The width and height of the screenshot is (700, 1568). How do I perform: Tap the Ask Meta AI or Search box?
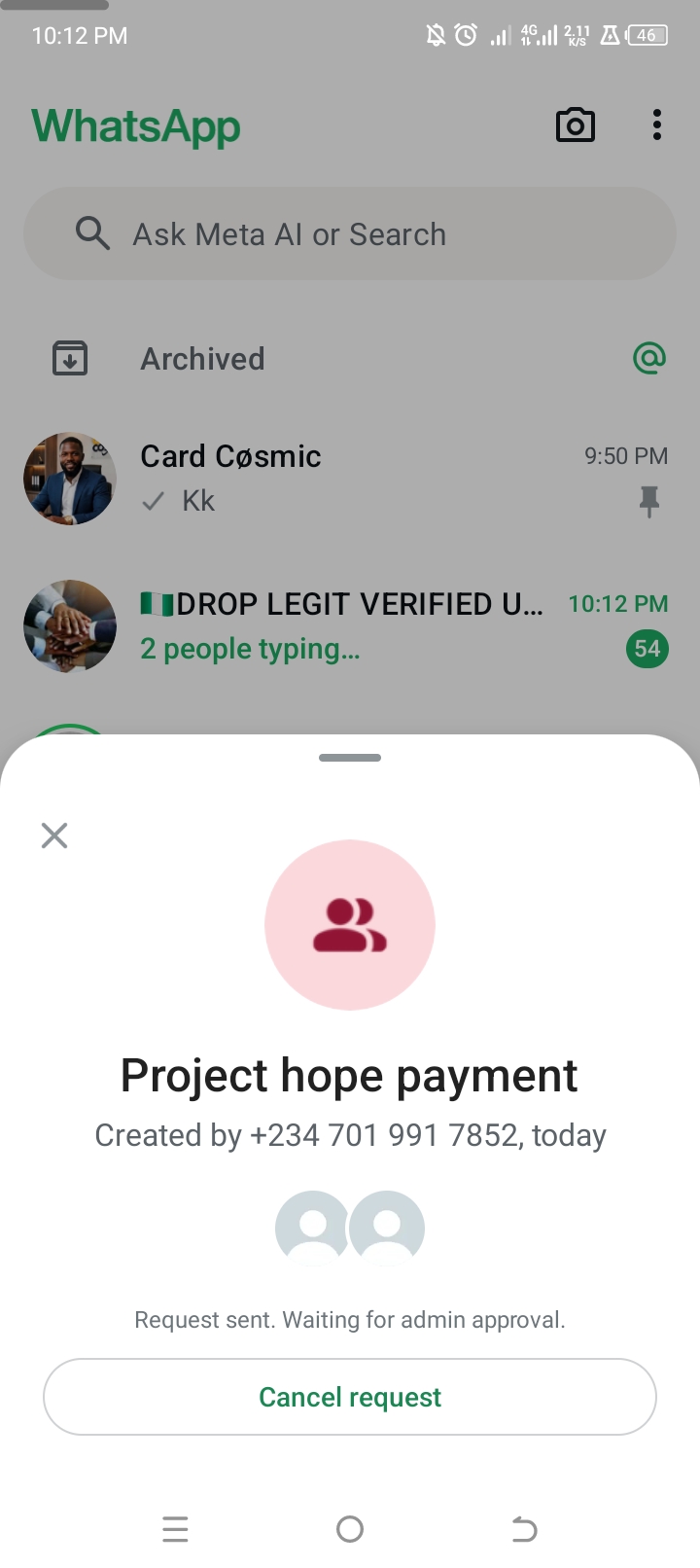click(x=350, y=234)
